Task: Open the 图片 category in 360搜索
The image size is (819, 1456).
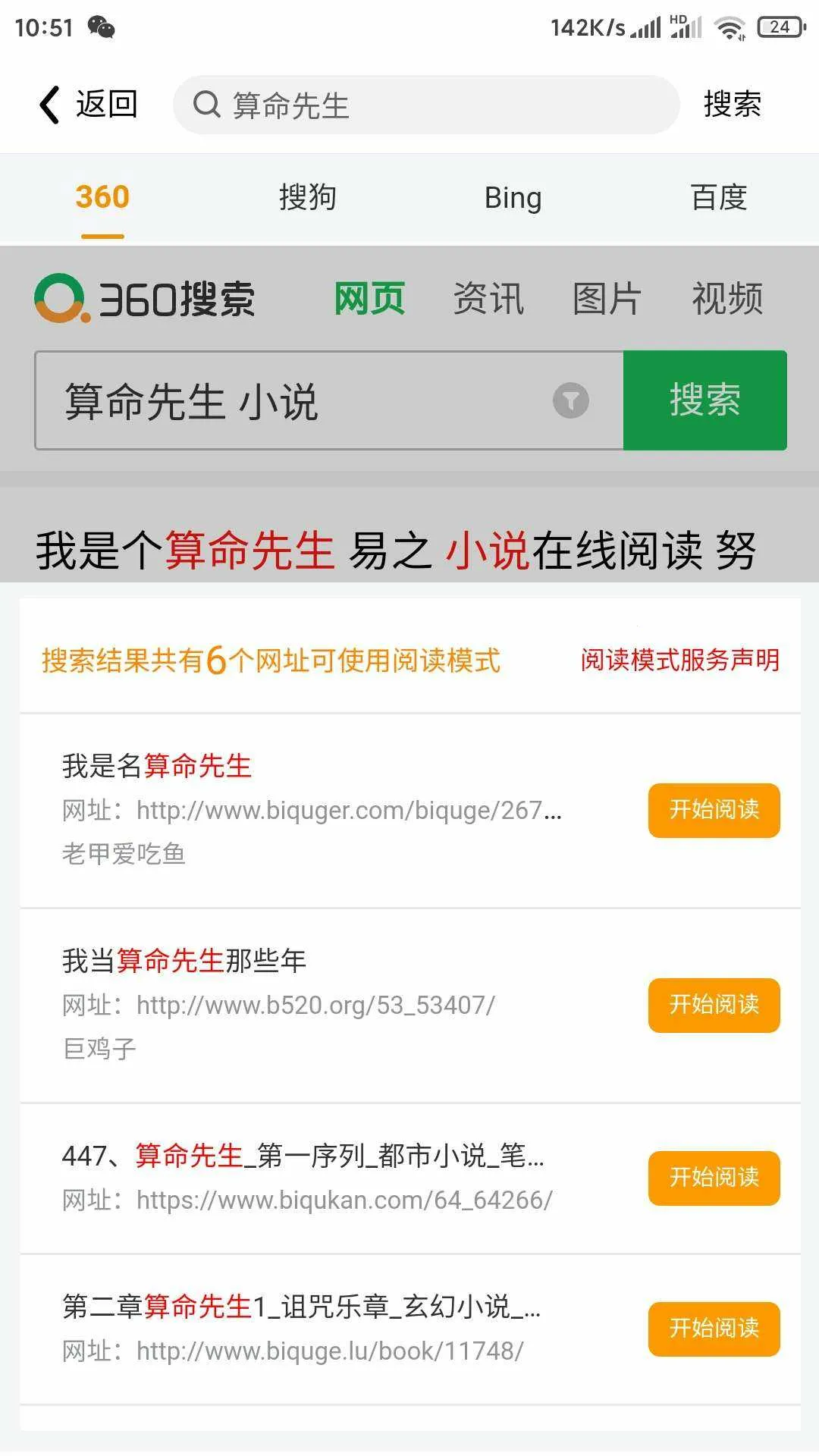Action: [607, 298]
